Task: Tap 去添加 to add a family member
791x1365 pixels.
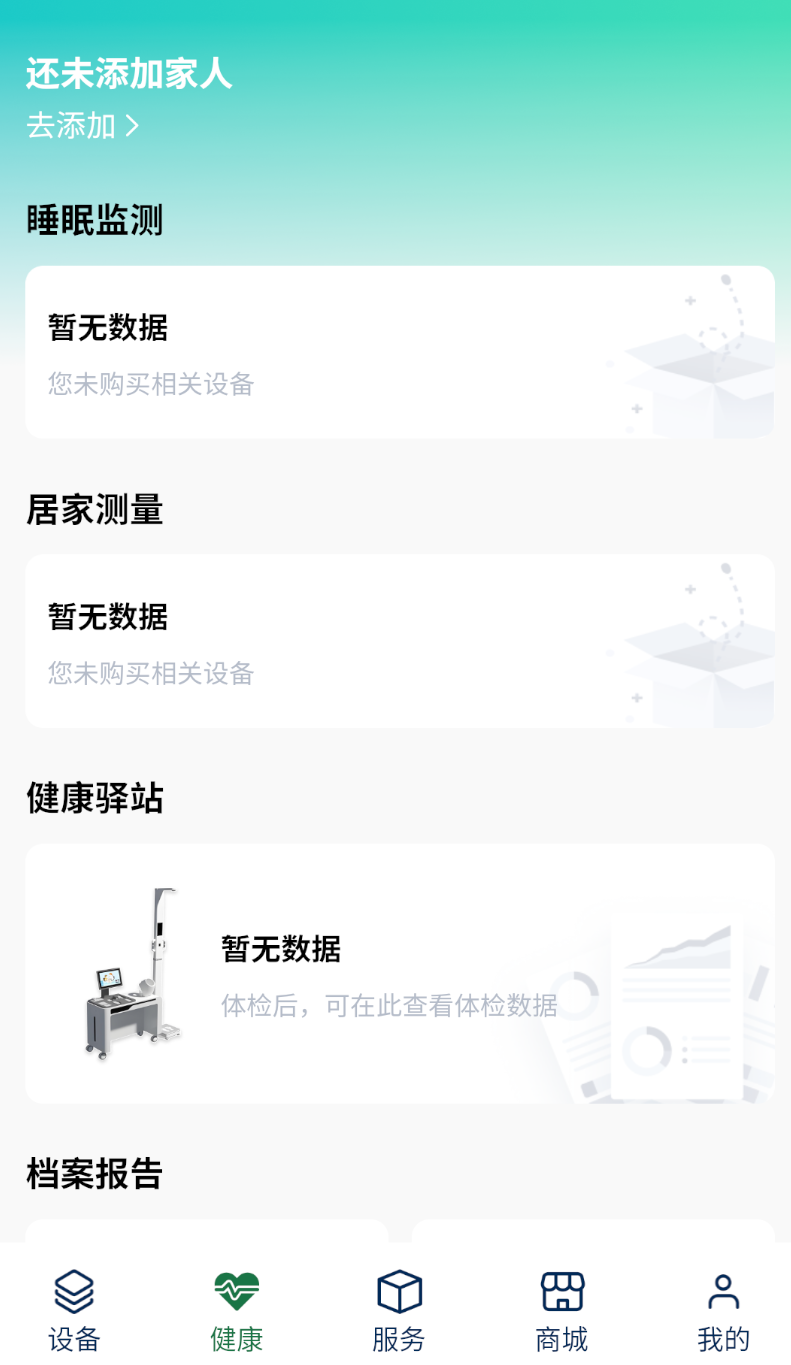Action: [82, 126]
